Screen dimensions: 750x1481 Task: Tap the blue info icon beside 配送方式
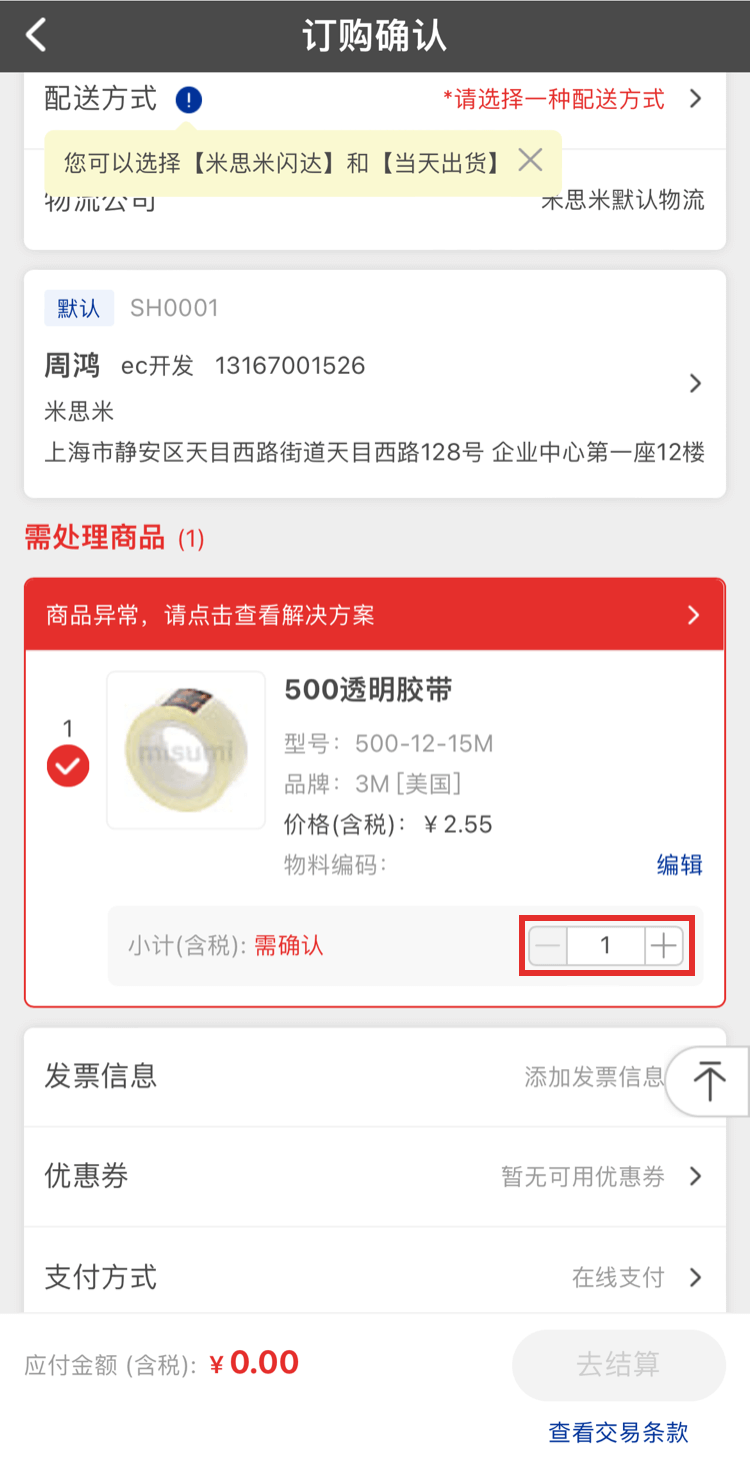coord(189,100)
